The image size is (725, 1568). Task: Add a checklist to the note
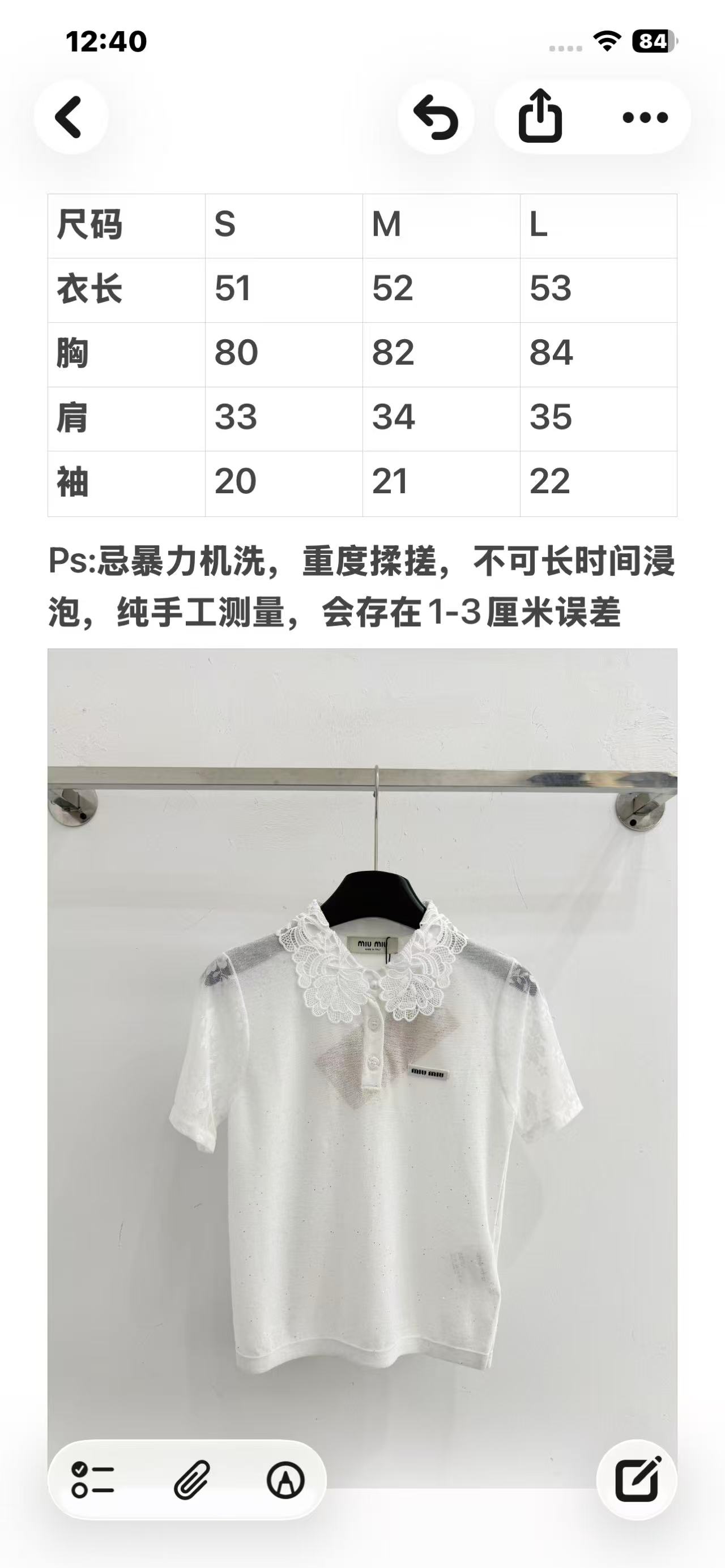(x=93, y=1479)
